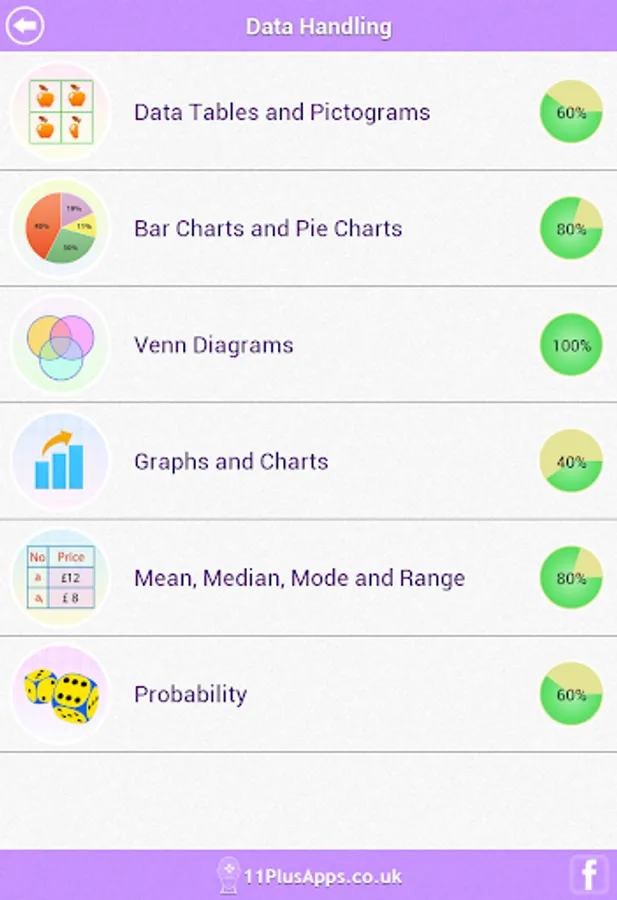Go back using the arrow icon
The height and width of the screenshot is (900, 617).
click(25, 25)
